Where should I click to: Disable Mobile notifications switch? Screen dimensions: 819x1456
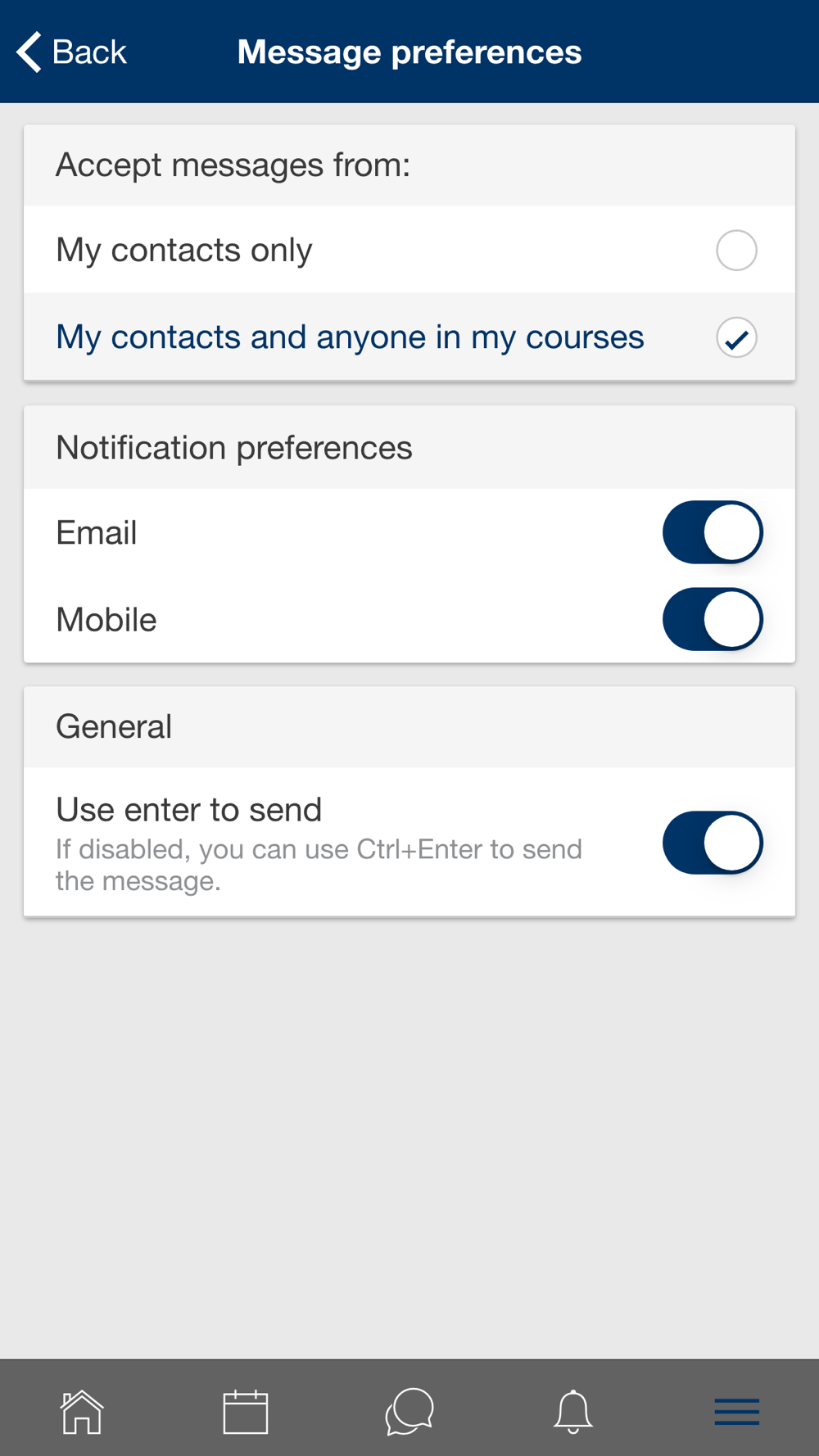[712, 620]
